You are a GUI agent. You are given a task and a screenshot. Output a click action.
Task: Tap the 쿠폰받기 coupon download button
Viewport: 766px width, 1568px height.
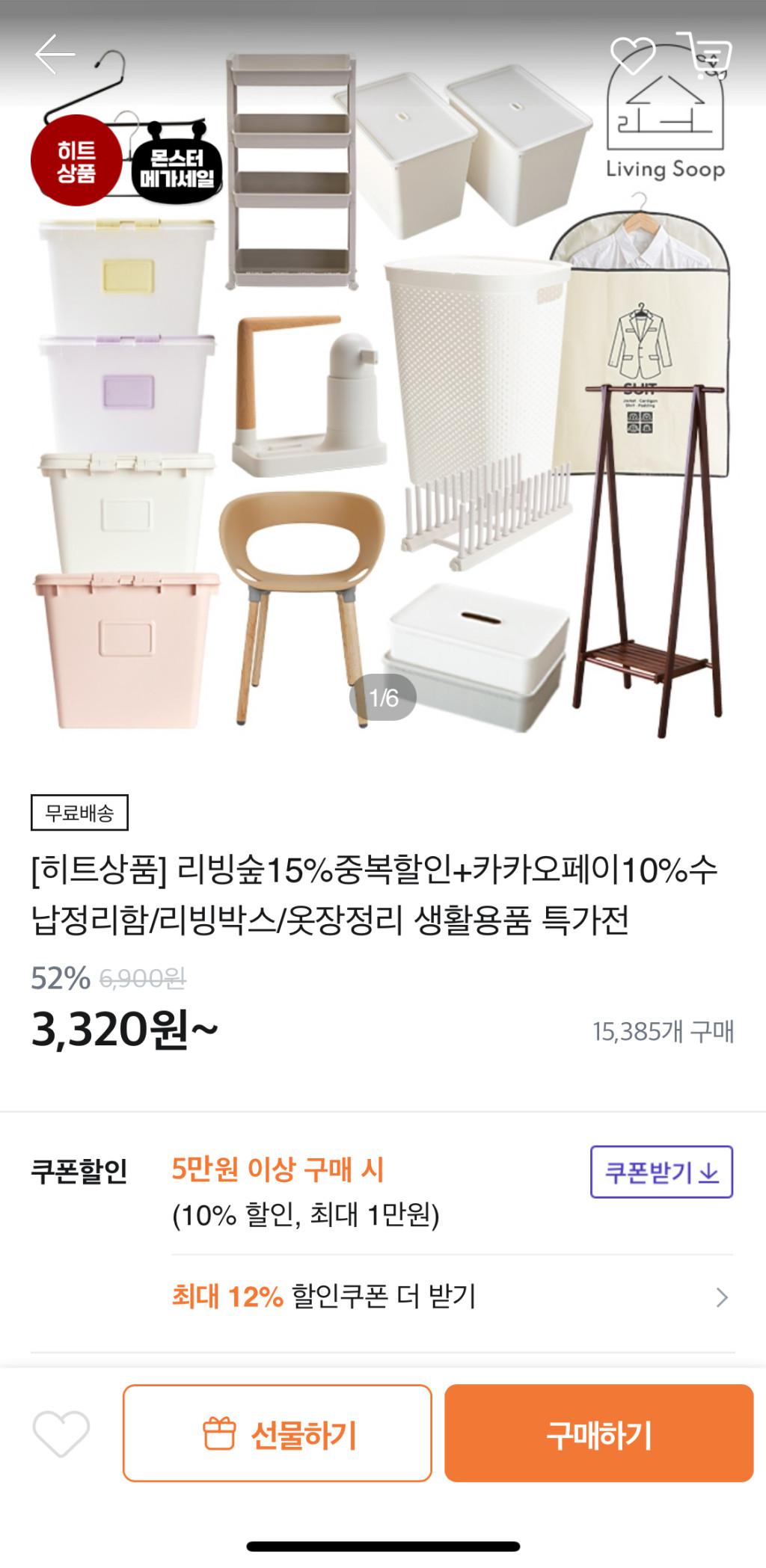[661, 1172]
